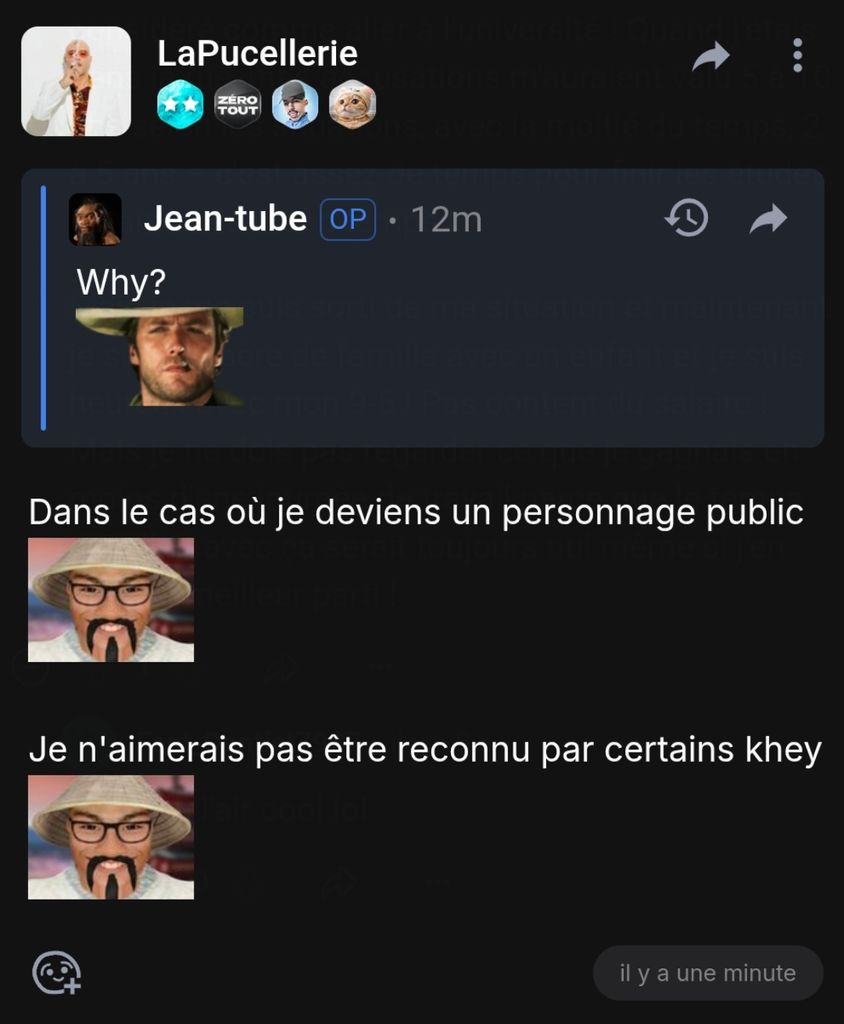Open Jean-tube's avatar in the quote
This screenshot has height=1024, width=844.
[x=95, y=219]
